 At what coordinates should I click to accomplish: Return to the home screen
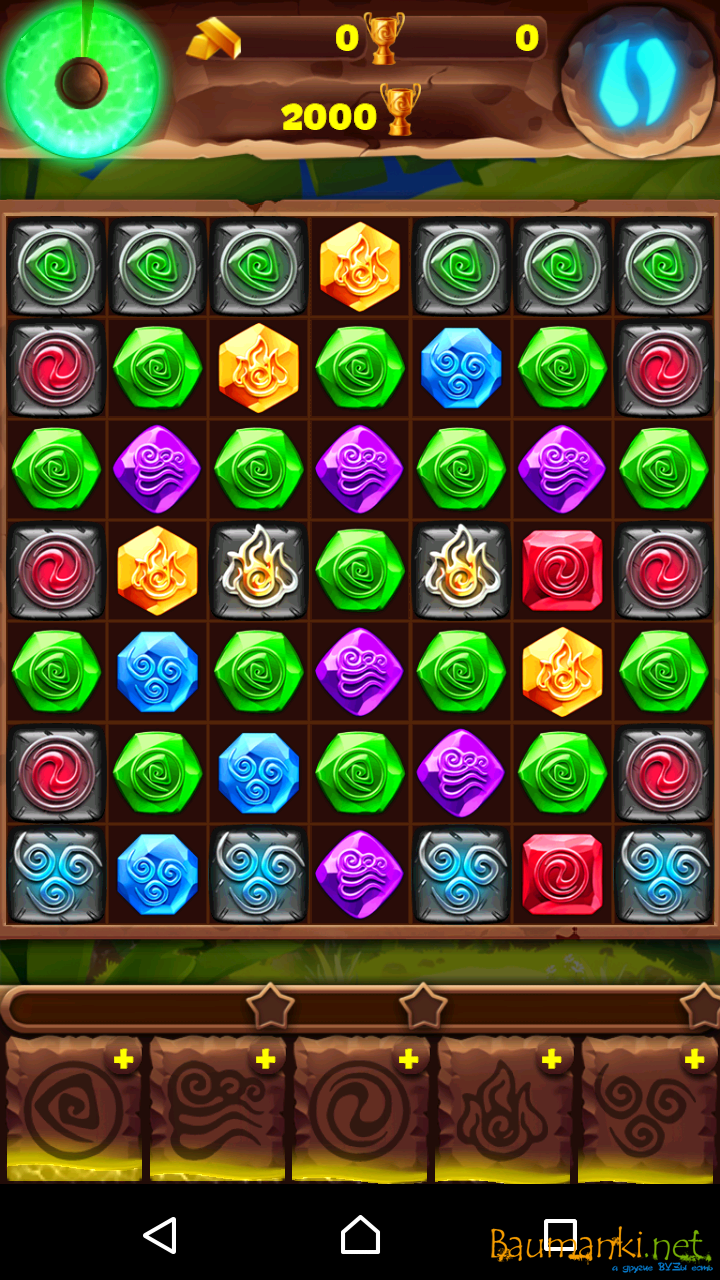pyautogui.click(x=360, y=1235)
